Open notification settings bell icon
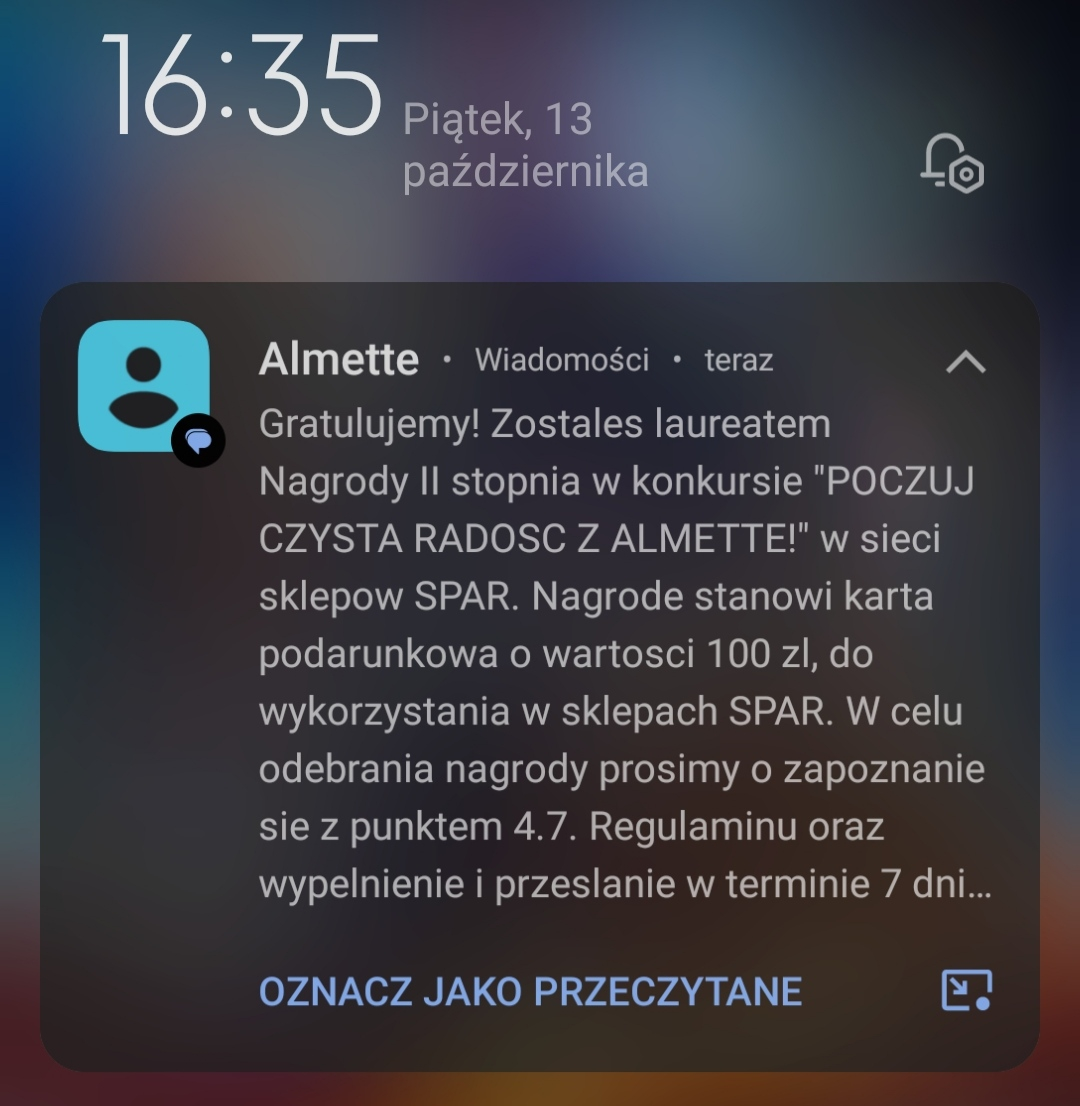The width and height of the screenshot is (1080, 1106). [x=951, y=163]
